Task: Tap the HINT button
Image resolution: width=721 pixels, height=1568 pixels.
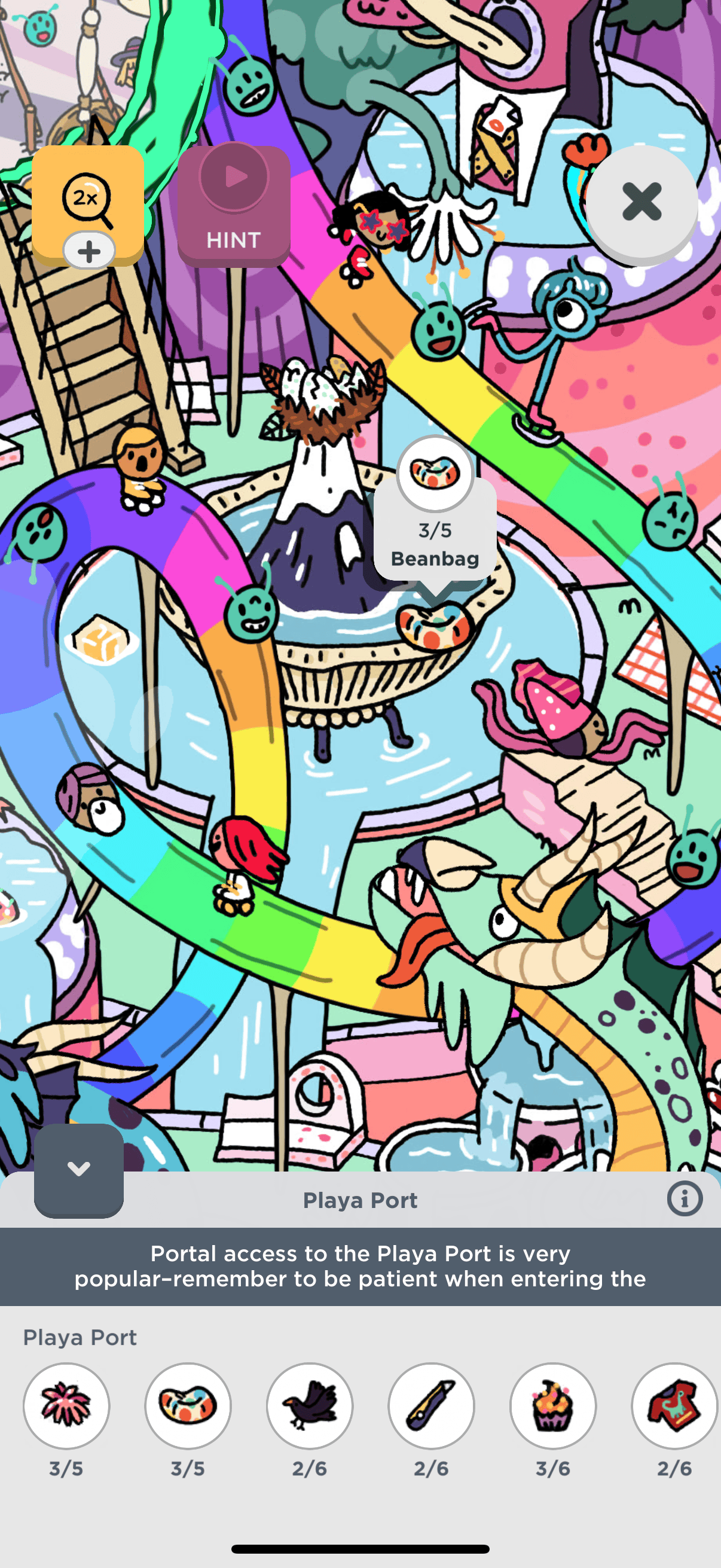Action: pos(234,206)
